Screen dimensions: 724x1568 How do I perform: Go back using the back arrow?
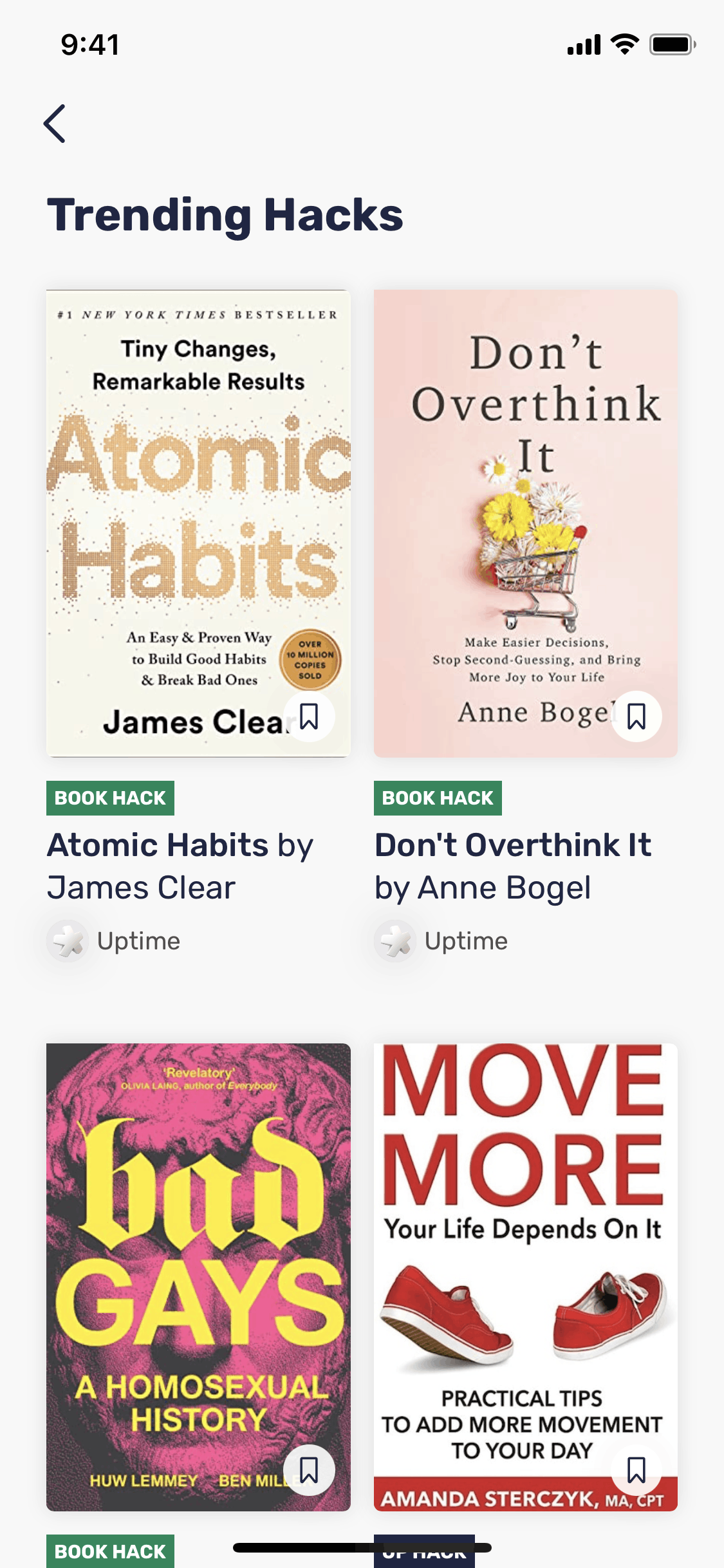55,124
